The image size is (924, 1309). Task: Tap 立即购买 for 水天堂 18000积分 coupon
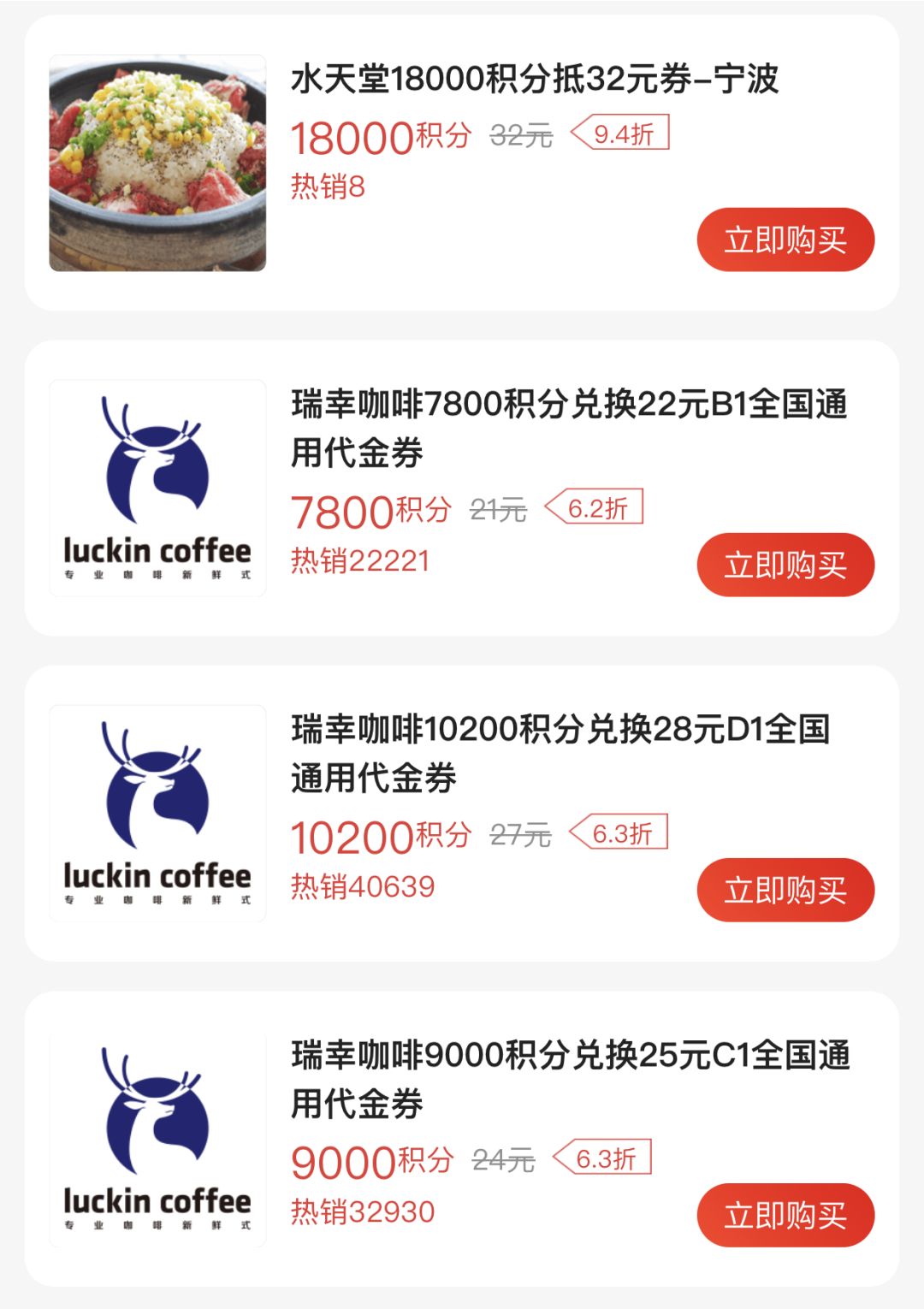point(785,240)
